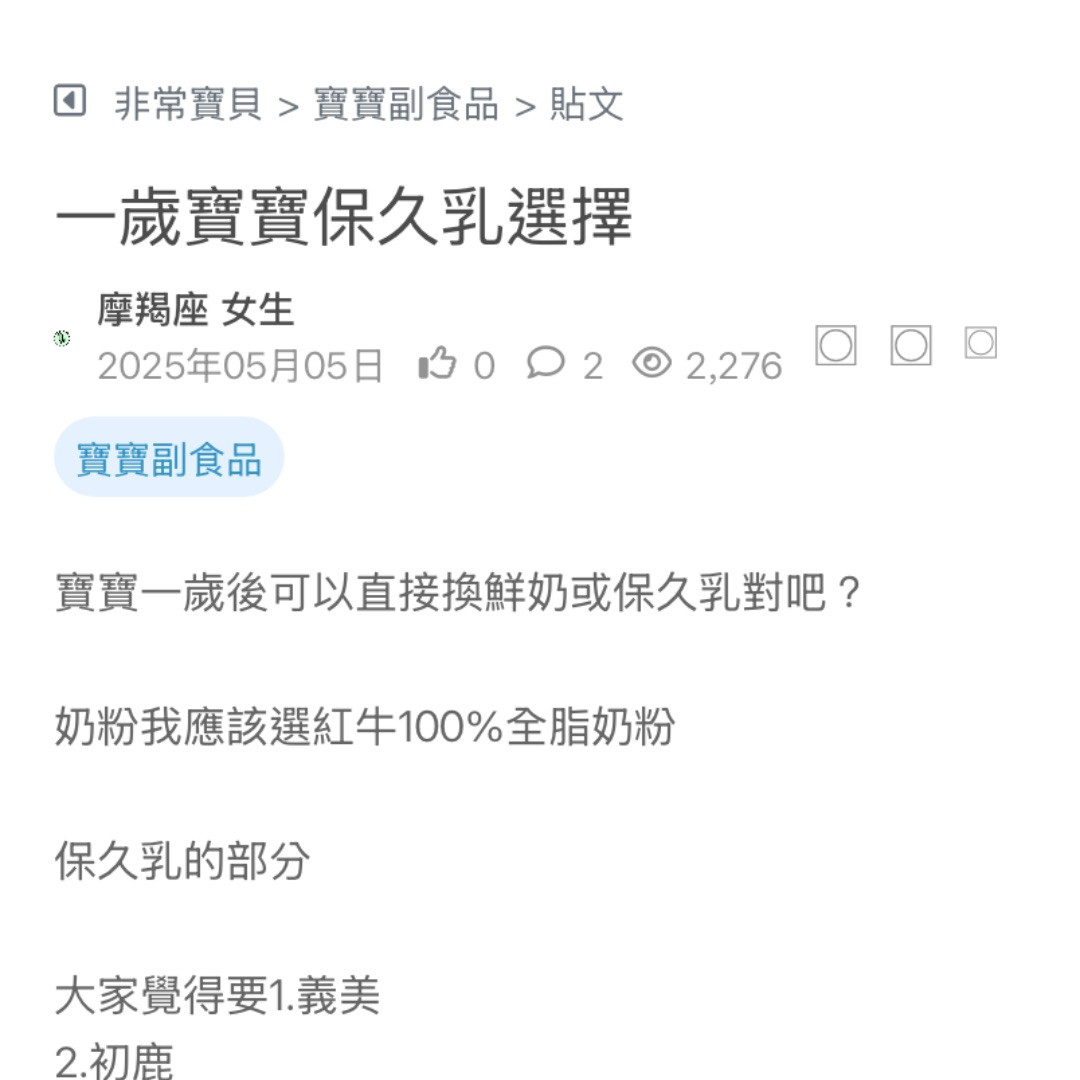Like this post with thumbs-up icon
The image size is (1080, 1080).
pos(437,364)
